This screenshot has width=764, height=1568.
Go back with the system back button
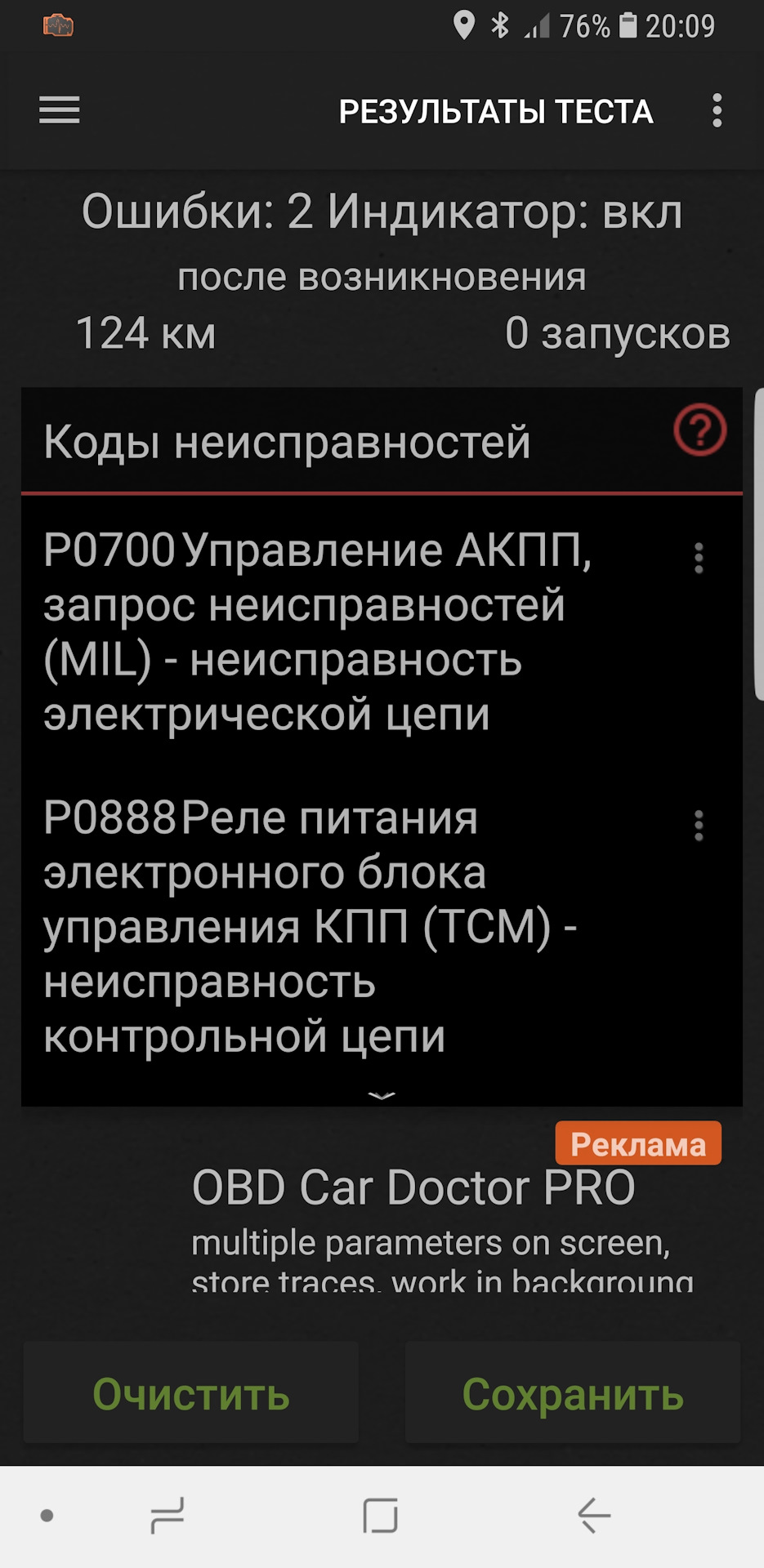(x=594, y=1517)
